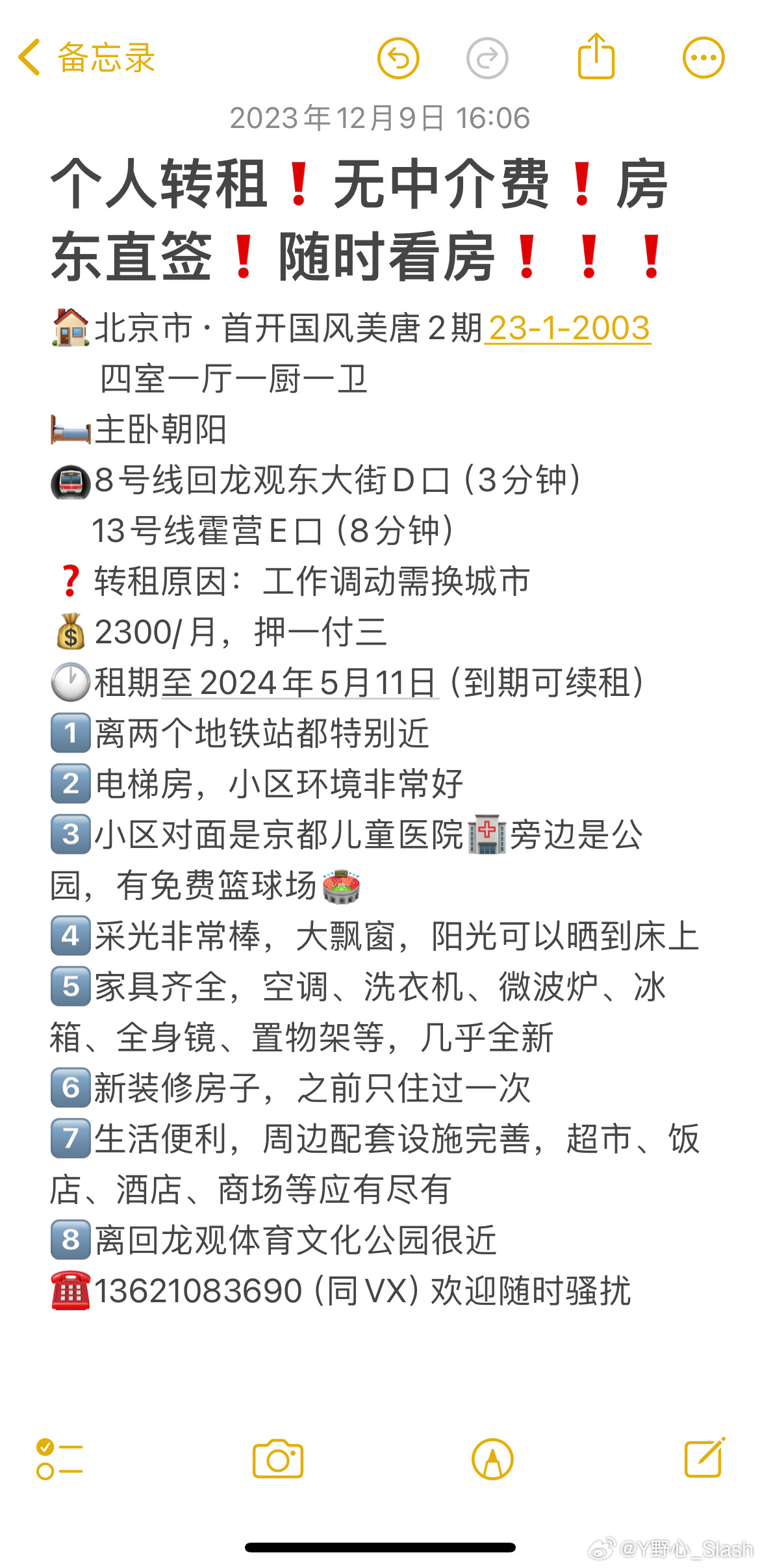The width and height of the screenshot is (760, 1568).
Task: Open the camera attachment option
Action: click(278, 1459)
